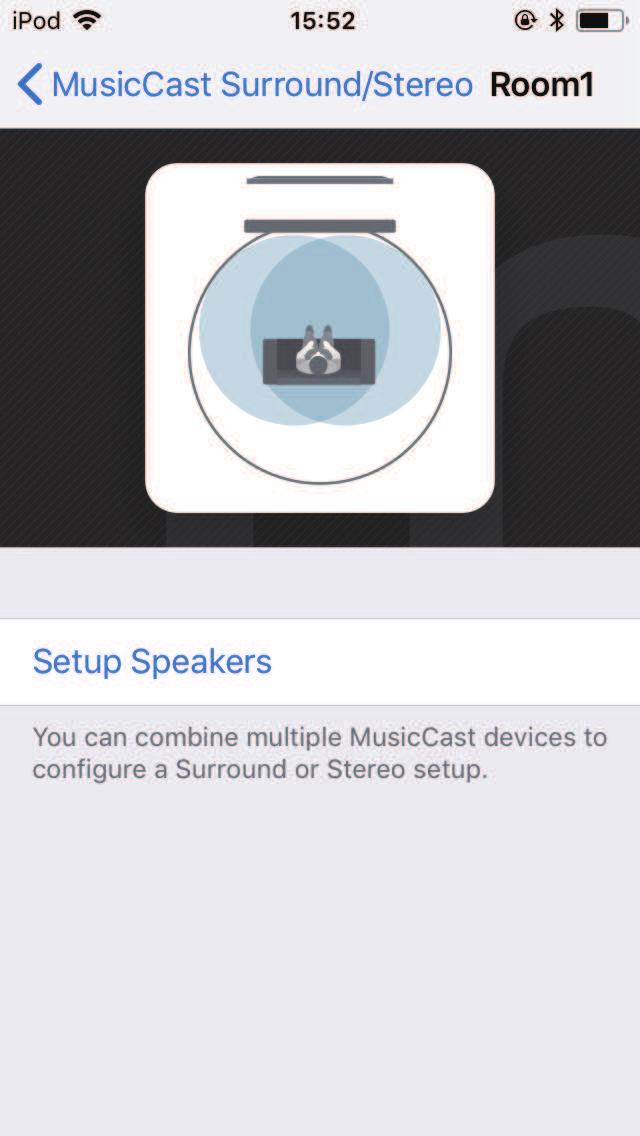Go back to MusicCast Surround/Stereo
Image resolution: width=640 pixels, height=1136 pixels.
pyautogui.click(x=245, y=85)
